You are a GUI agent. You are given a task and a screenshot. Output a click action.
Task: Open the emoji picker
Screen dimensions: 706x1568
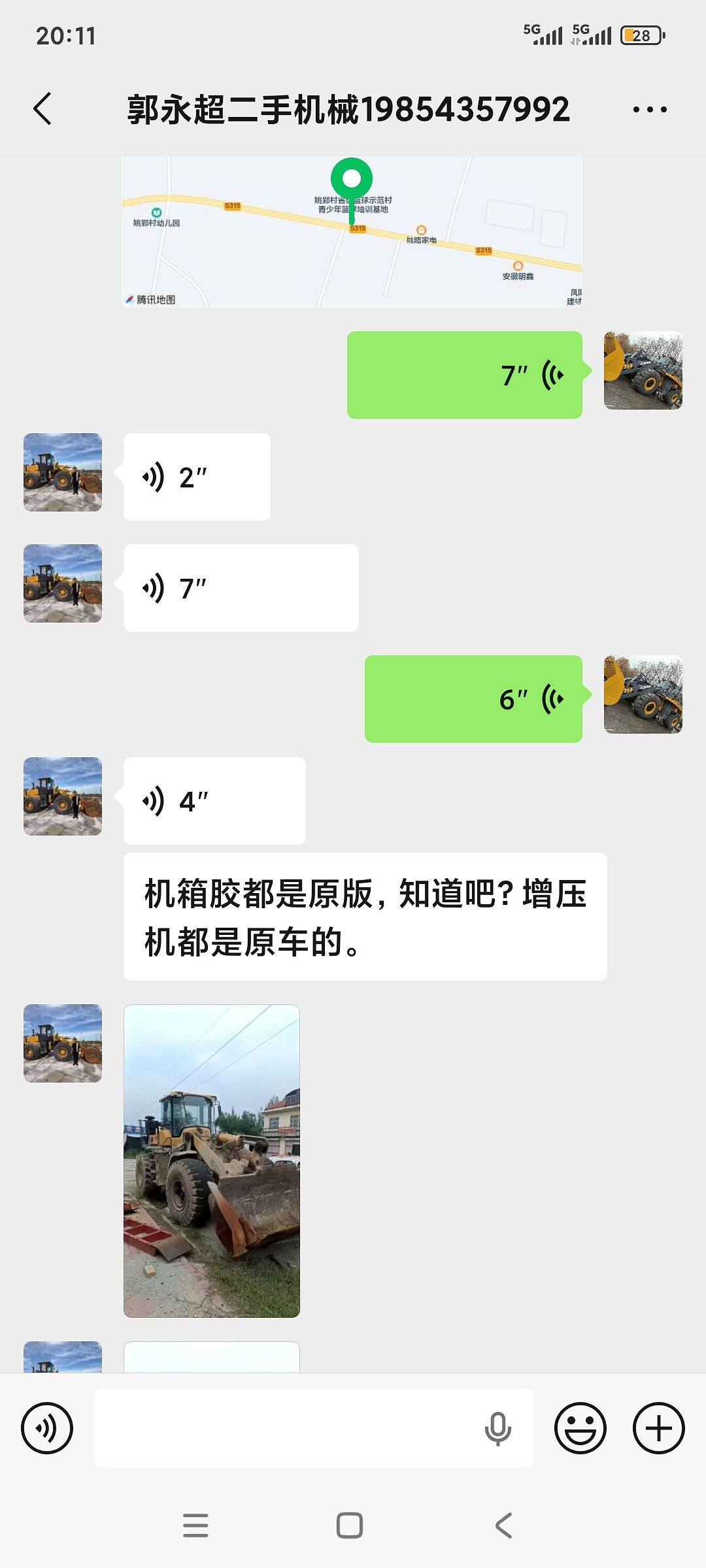click(x=580, y=1428)
